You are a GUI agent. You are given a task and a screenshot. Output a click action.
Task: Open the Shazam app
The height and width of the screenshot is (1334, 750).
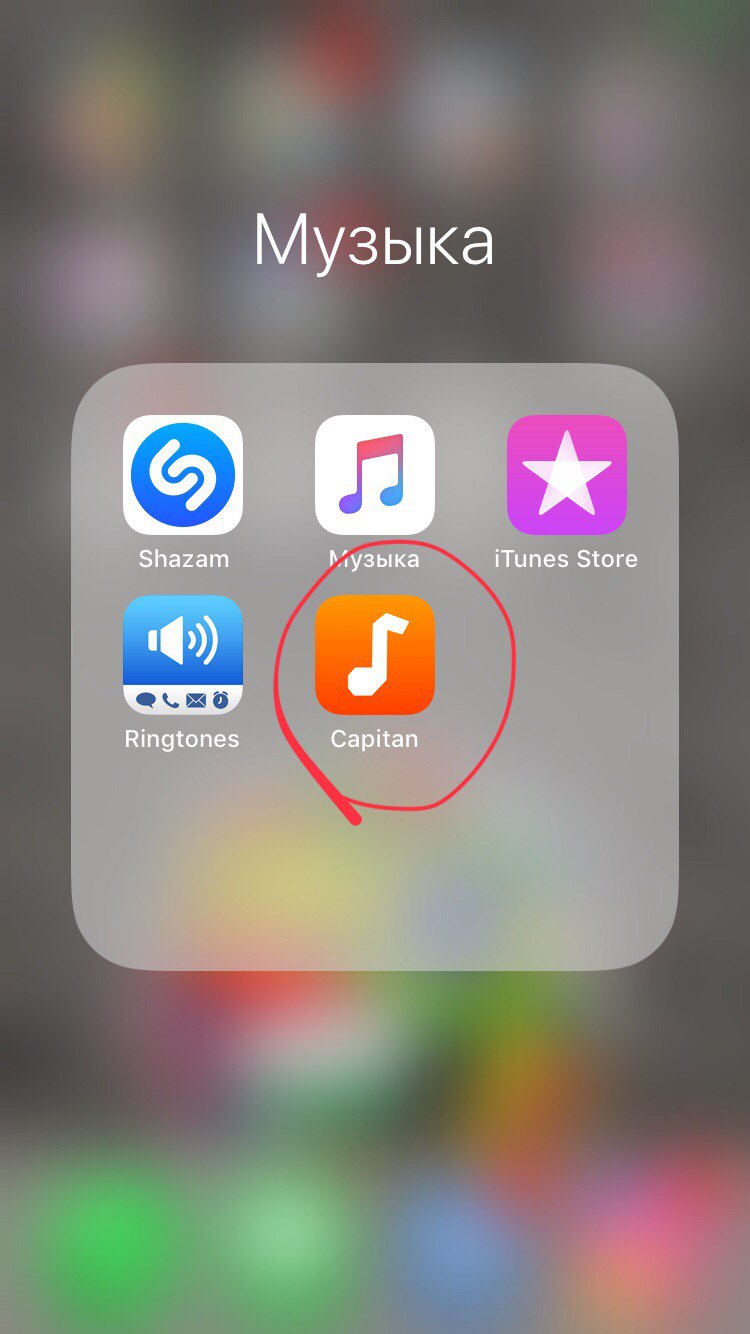(x=183, y=475)
